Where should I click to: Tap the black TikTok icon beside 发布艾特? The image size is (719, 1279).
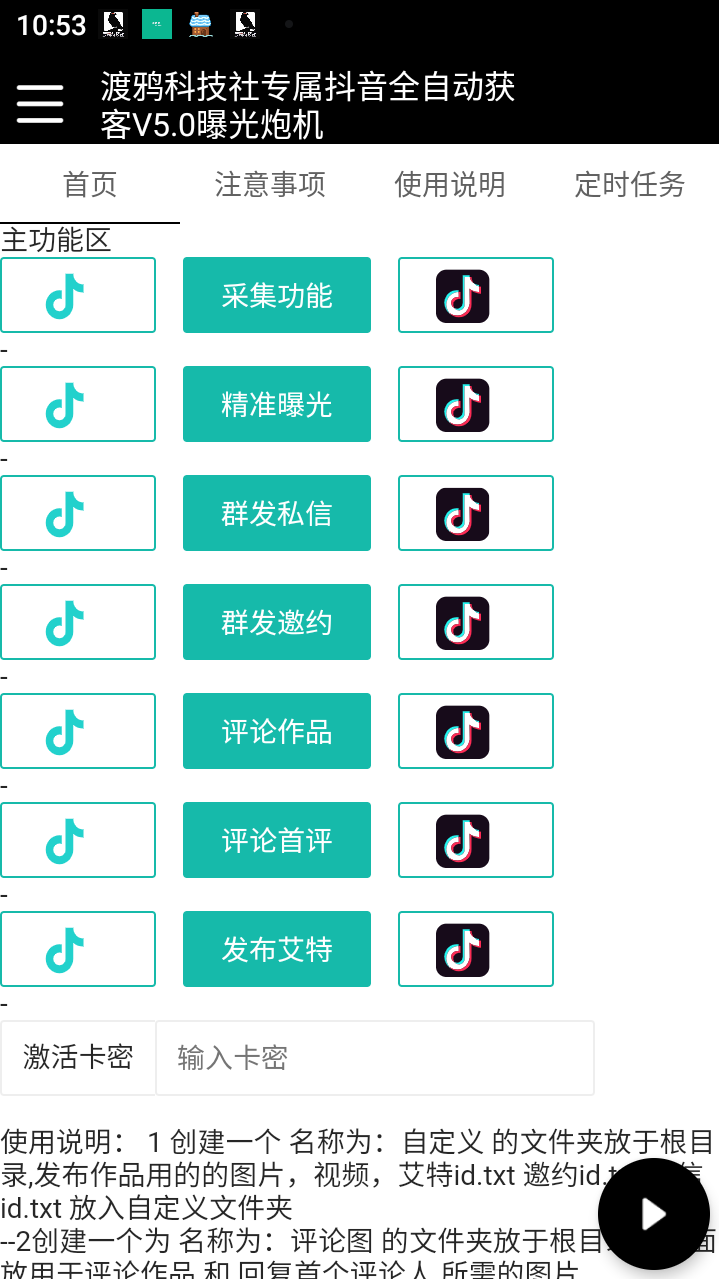click(476, 949)
